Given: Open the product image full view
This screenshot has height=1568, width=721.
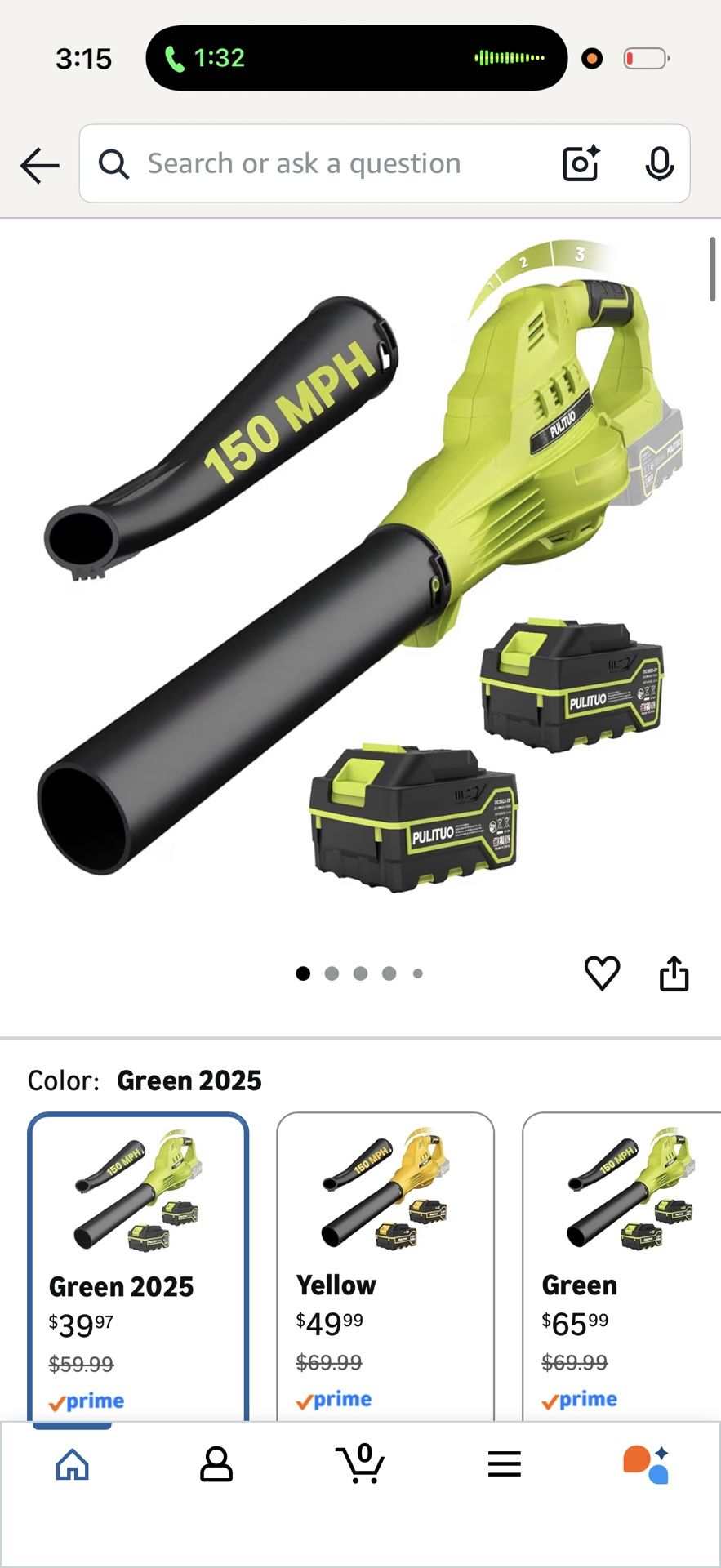Looking at the screenshot, I should [x=360, y=572].
